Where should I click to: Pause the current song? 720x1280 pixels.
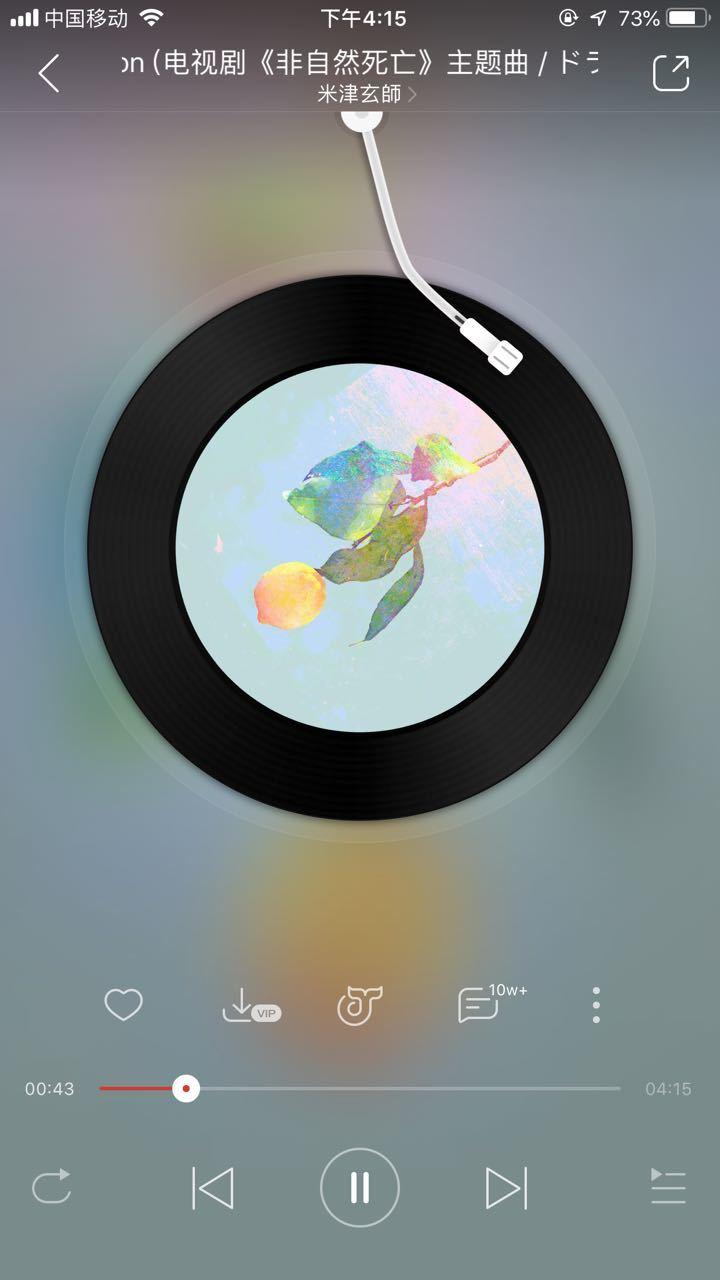[x=360, y=1188]
